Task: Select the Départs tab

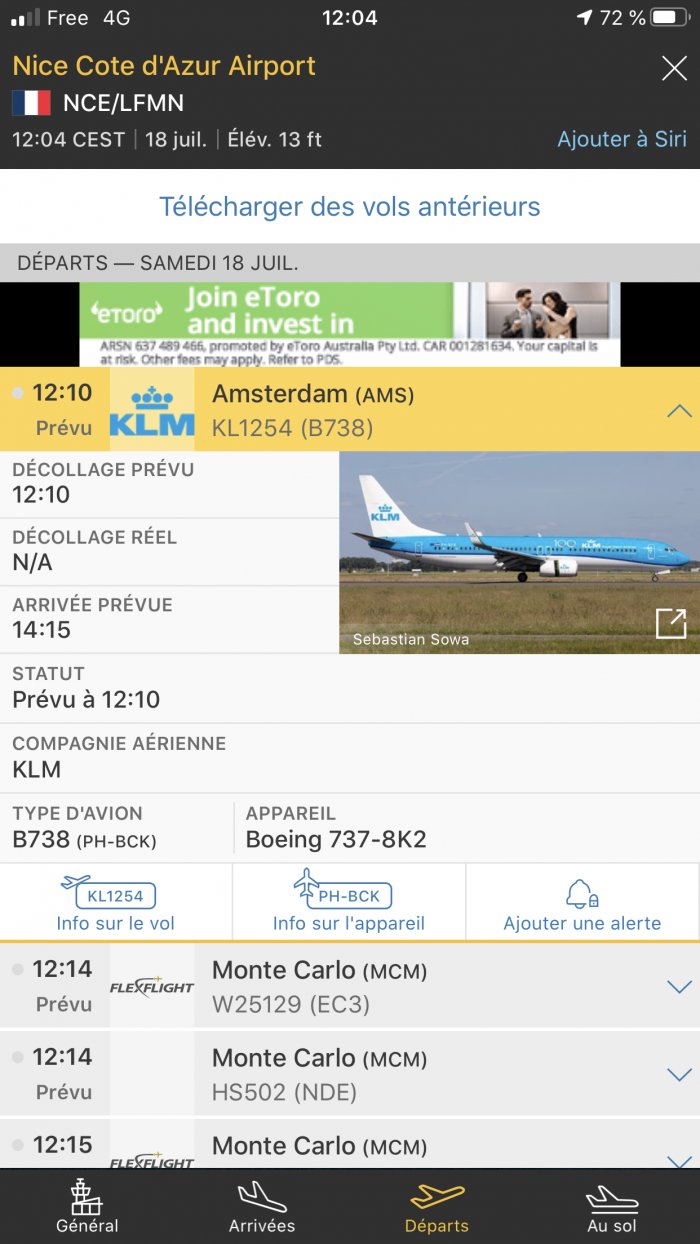Action: tap(437, 1207)
